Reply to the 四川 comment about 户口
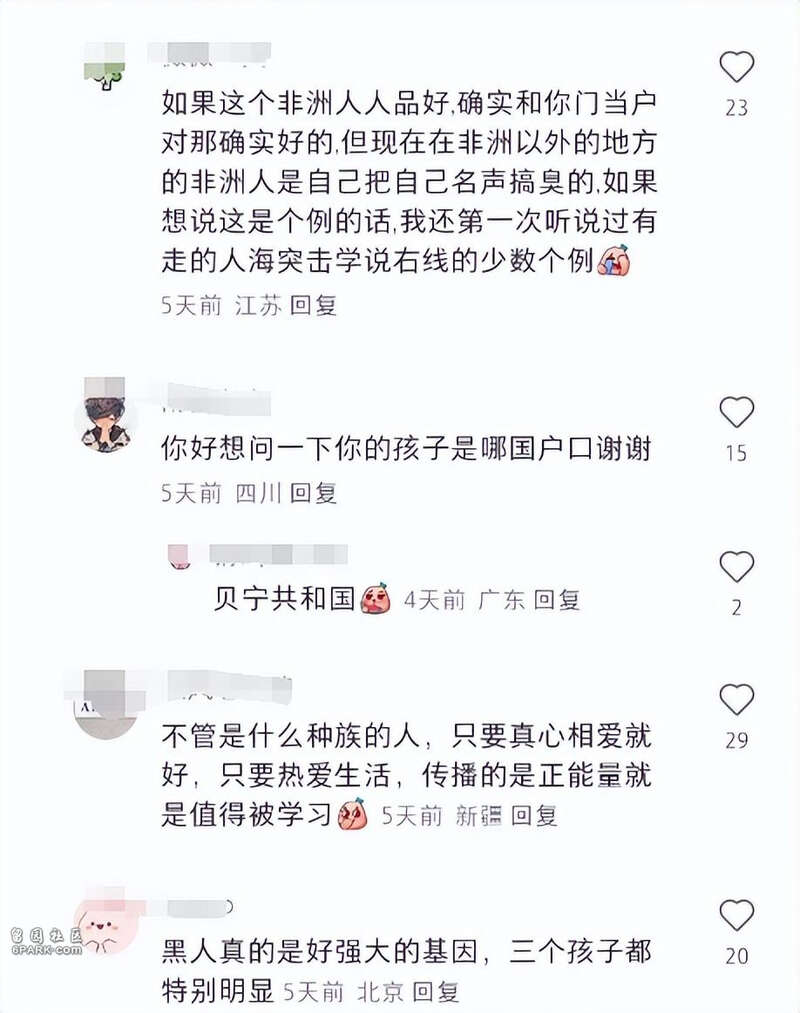 313,492
